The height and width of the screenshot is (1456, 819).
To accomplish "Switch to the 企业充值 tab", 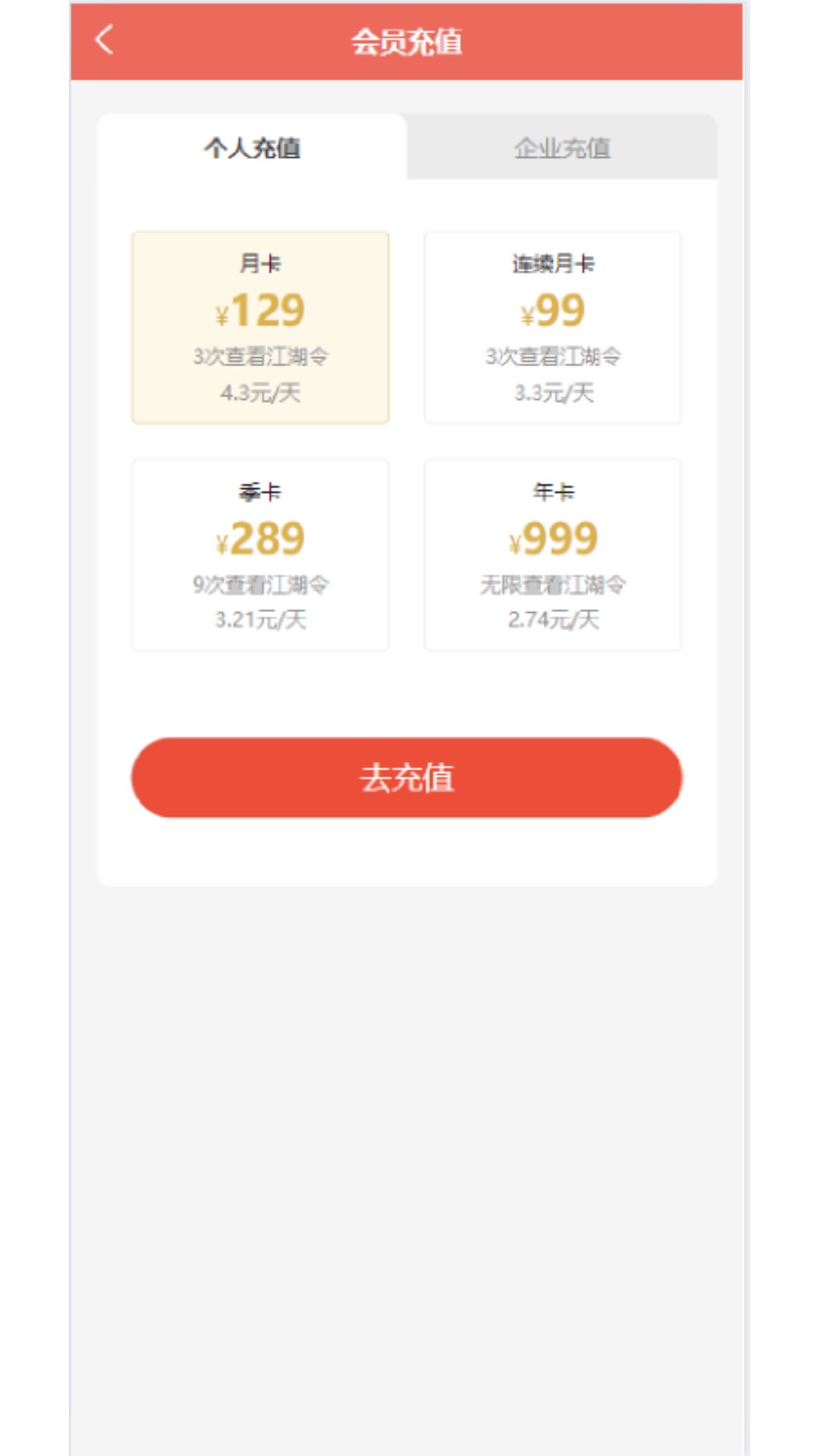I will tap(562, 147).
